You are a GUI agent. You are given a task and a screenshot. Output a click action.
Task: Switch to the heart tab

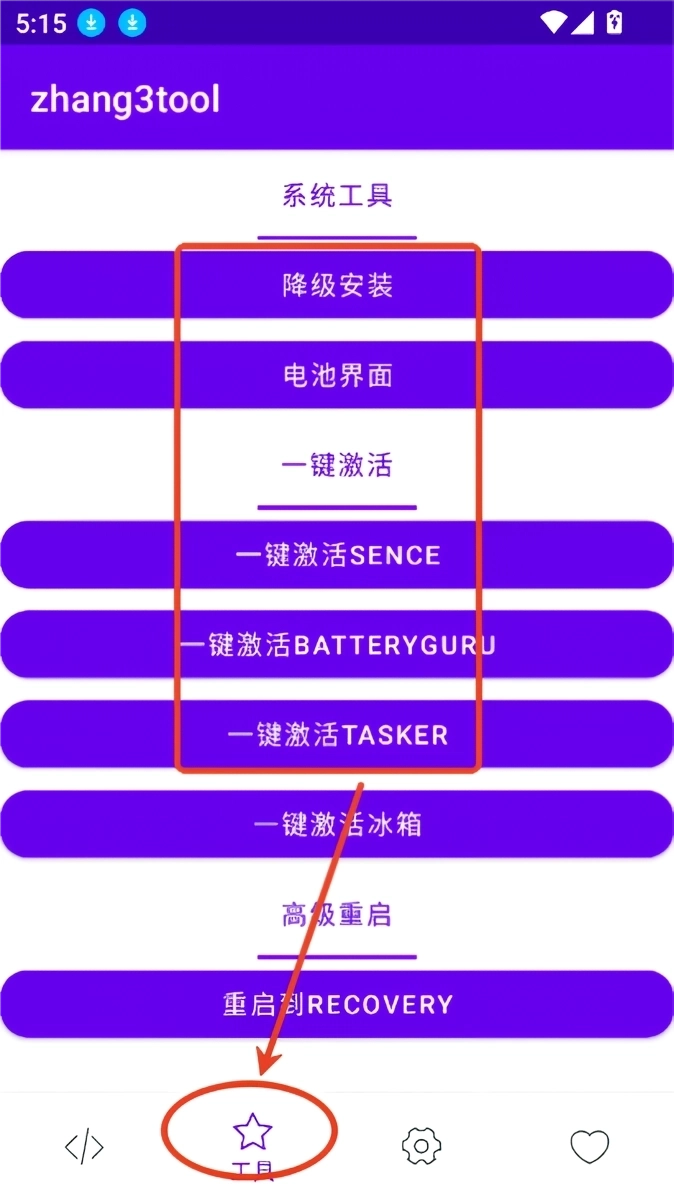tap(589, 1146)
